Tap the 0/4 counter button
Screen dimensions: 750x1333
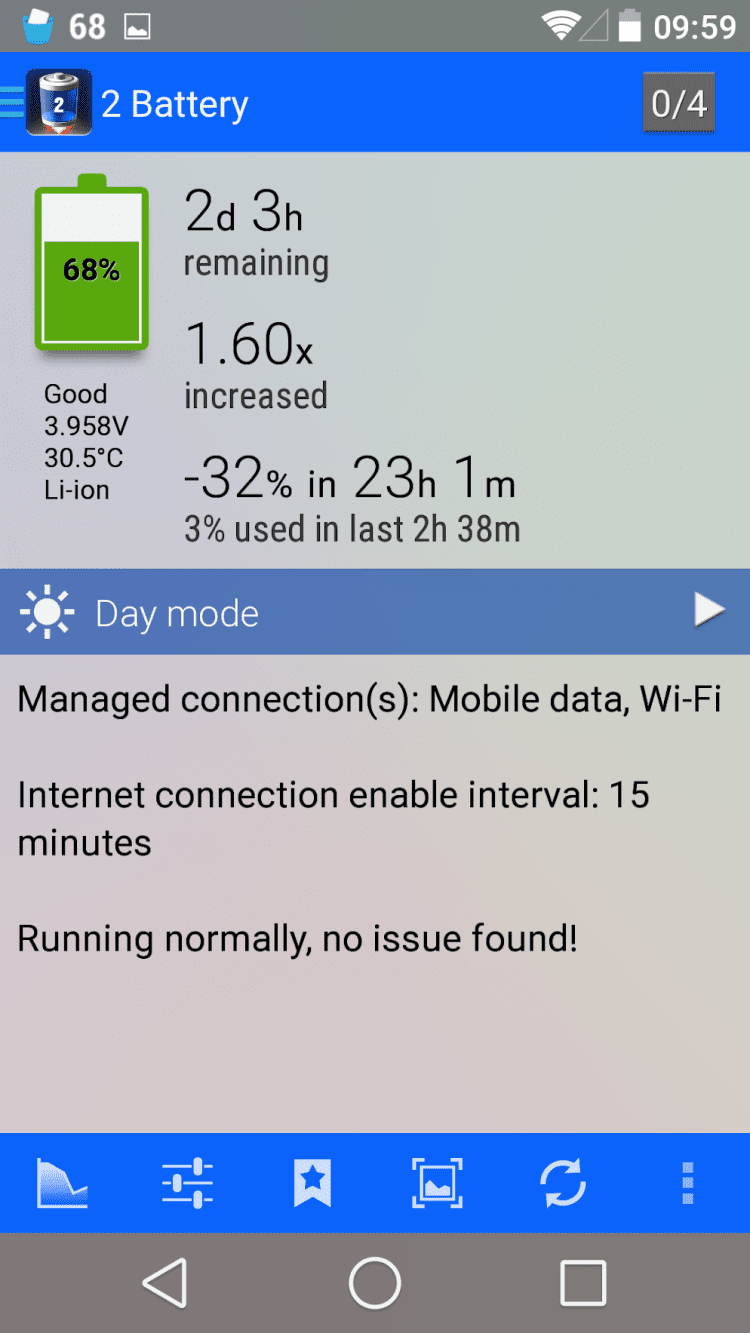pos(678,103)
